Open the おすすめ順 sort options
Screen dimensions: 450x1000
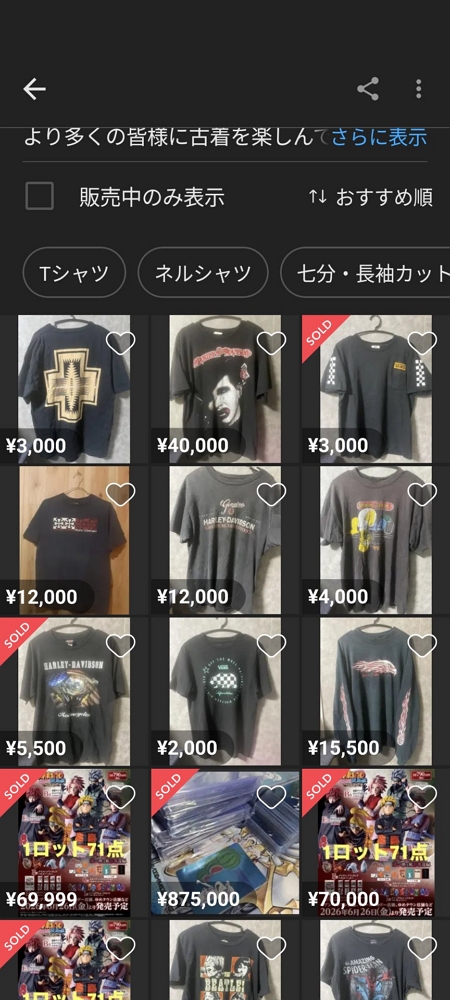371,197
